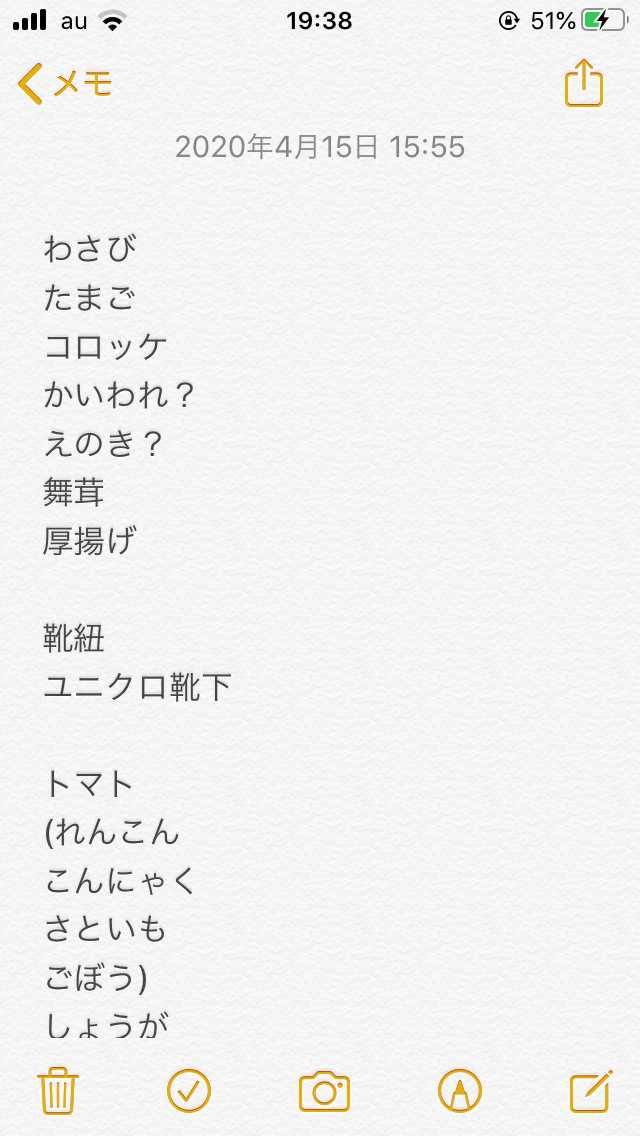Compose a new note
This screenshot has width=640, height=1136.
pyautogui.click(x=591, y=1090)
